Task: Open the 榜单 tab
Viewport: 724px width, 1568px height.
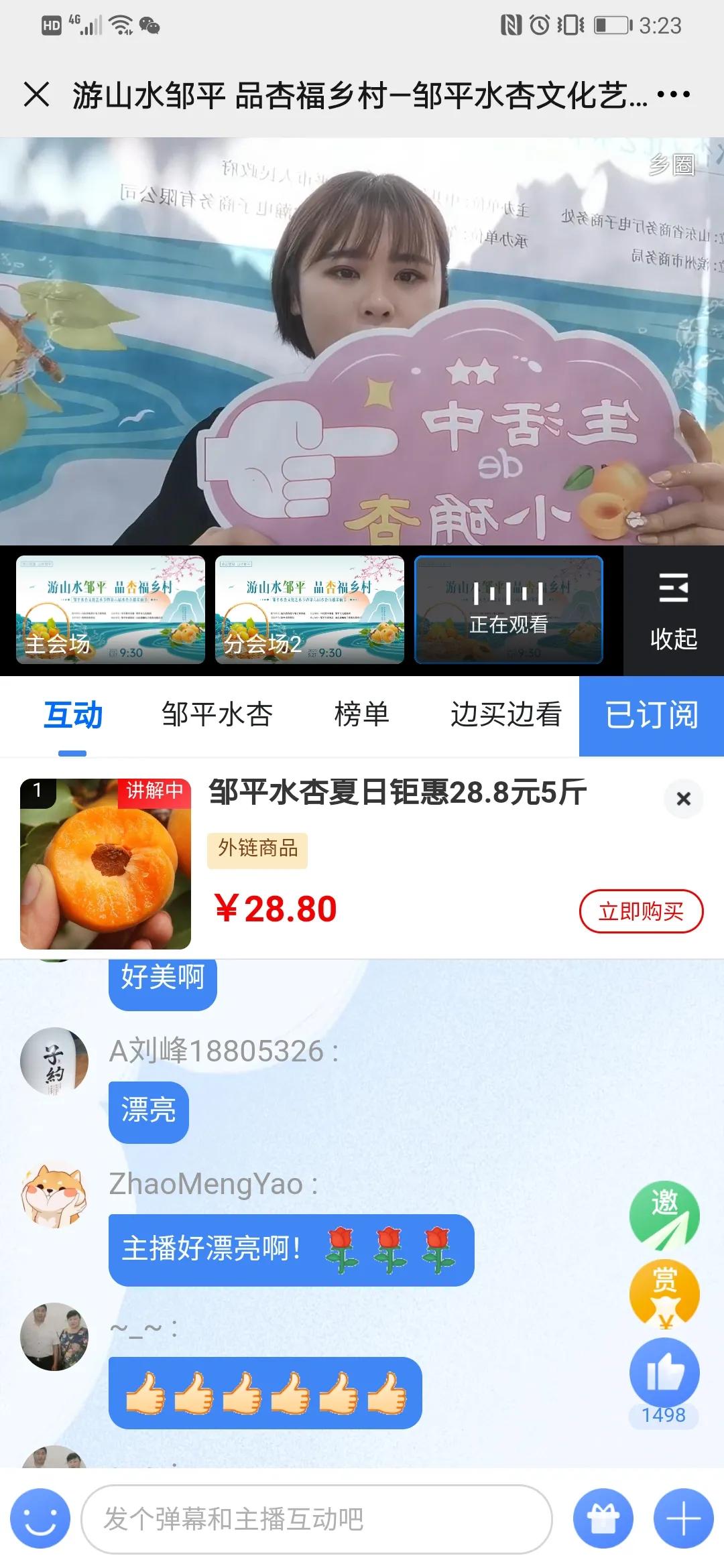Action: coord(362,714)
